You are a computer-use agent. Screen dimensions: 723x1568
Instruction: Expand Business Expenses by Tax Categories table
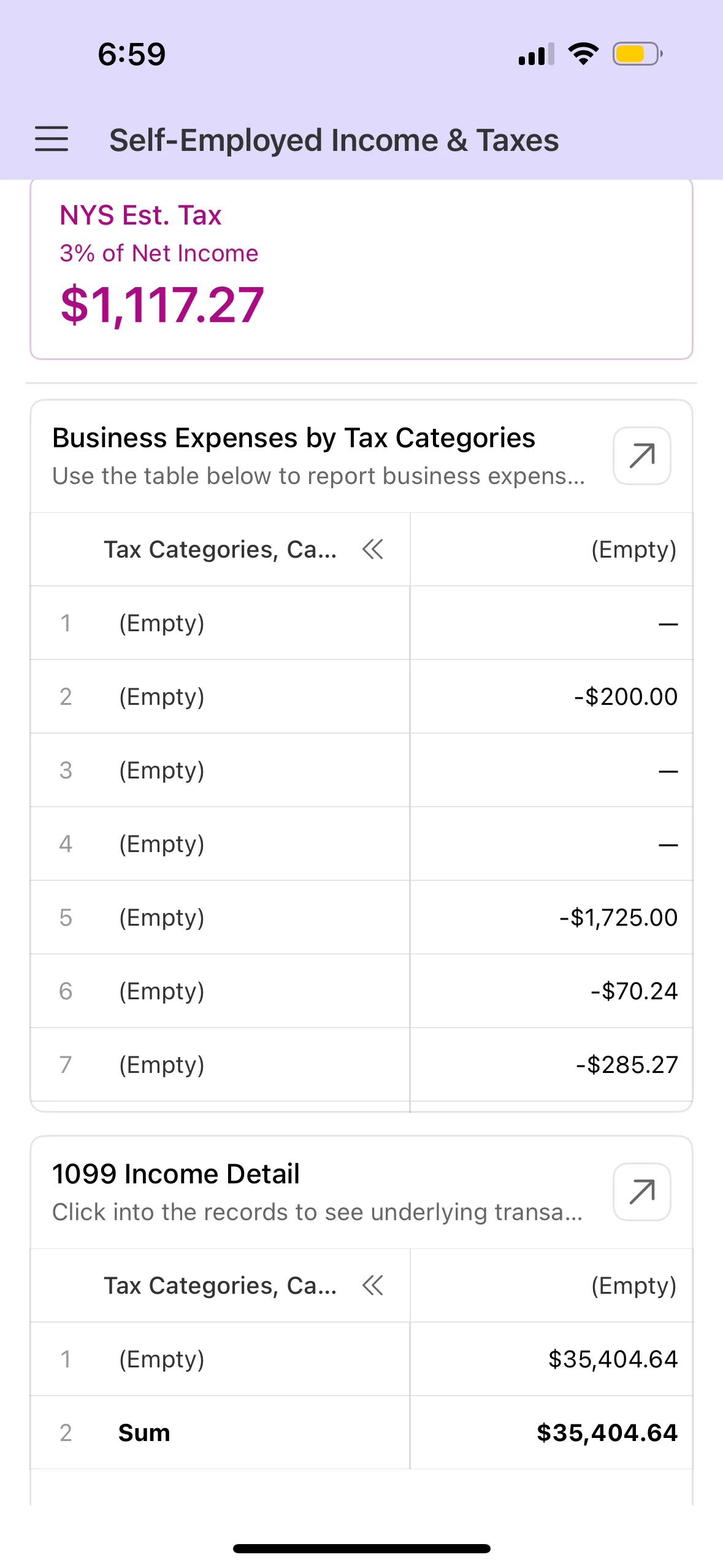(641, 456)
